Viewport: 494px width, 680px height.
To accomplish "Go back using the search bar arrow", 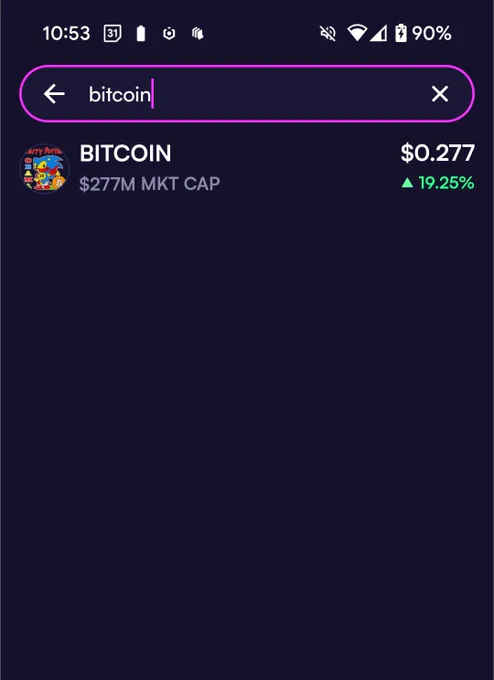I will 54,94.
